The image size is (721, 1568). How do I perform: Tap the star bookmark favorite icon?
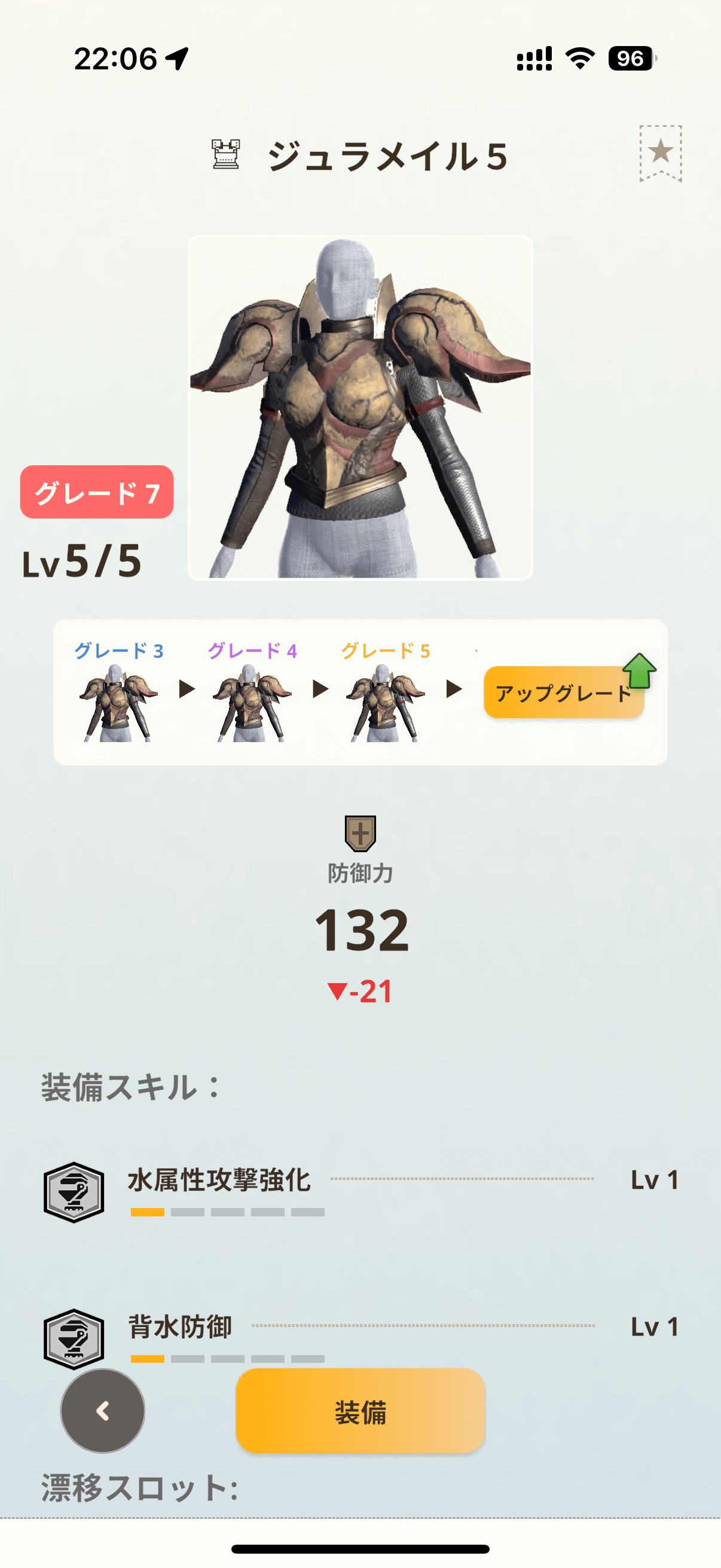[660, 152]
